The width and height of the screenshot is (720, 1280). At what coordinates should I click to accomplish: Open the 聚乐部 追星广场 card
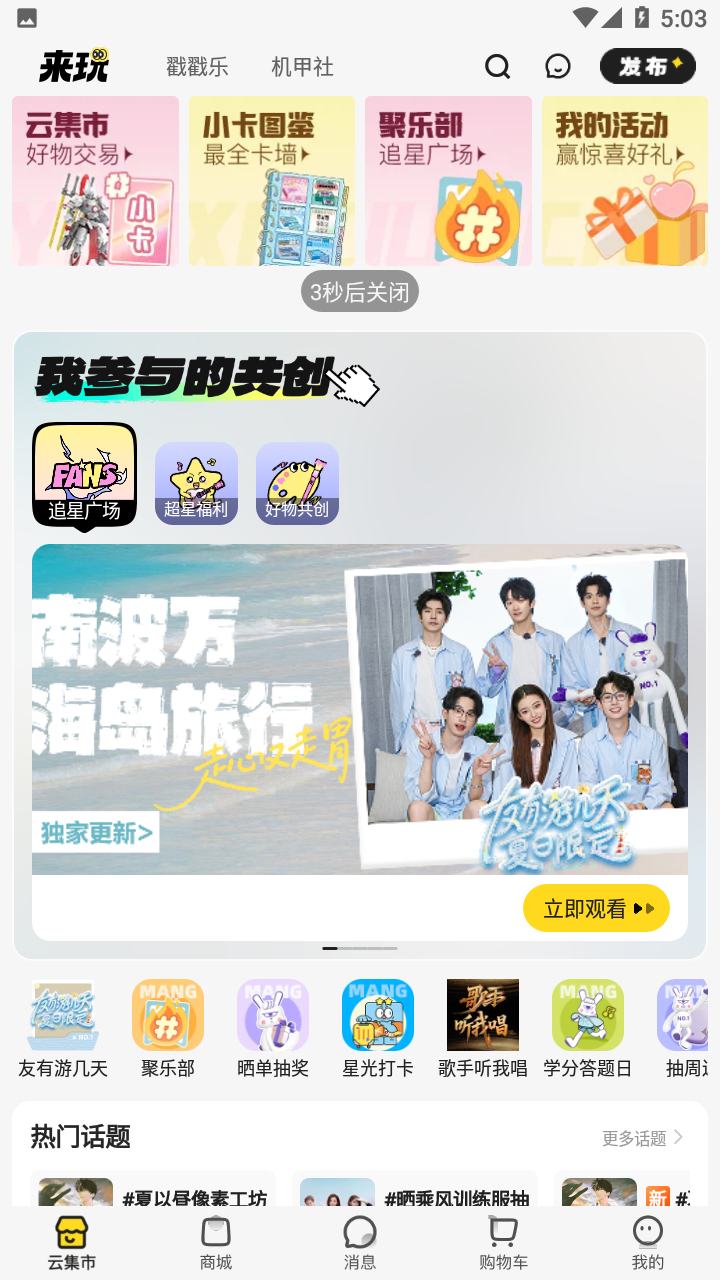[448, 181]
